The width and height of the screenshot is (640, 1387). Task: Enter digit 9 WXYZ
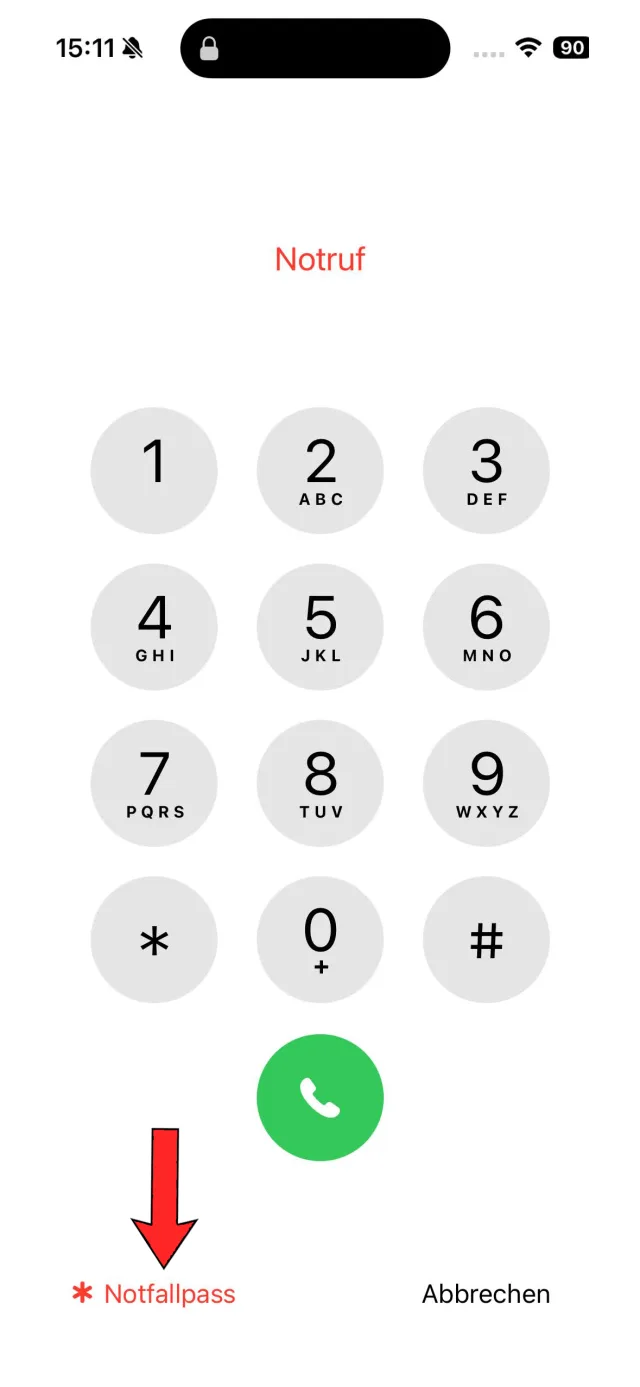pos(486,783)
